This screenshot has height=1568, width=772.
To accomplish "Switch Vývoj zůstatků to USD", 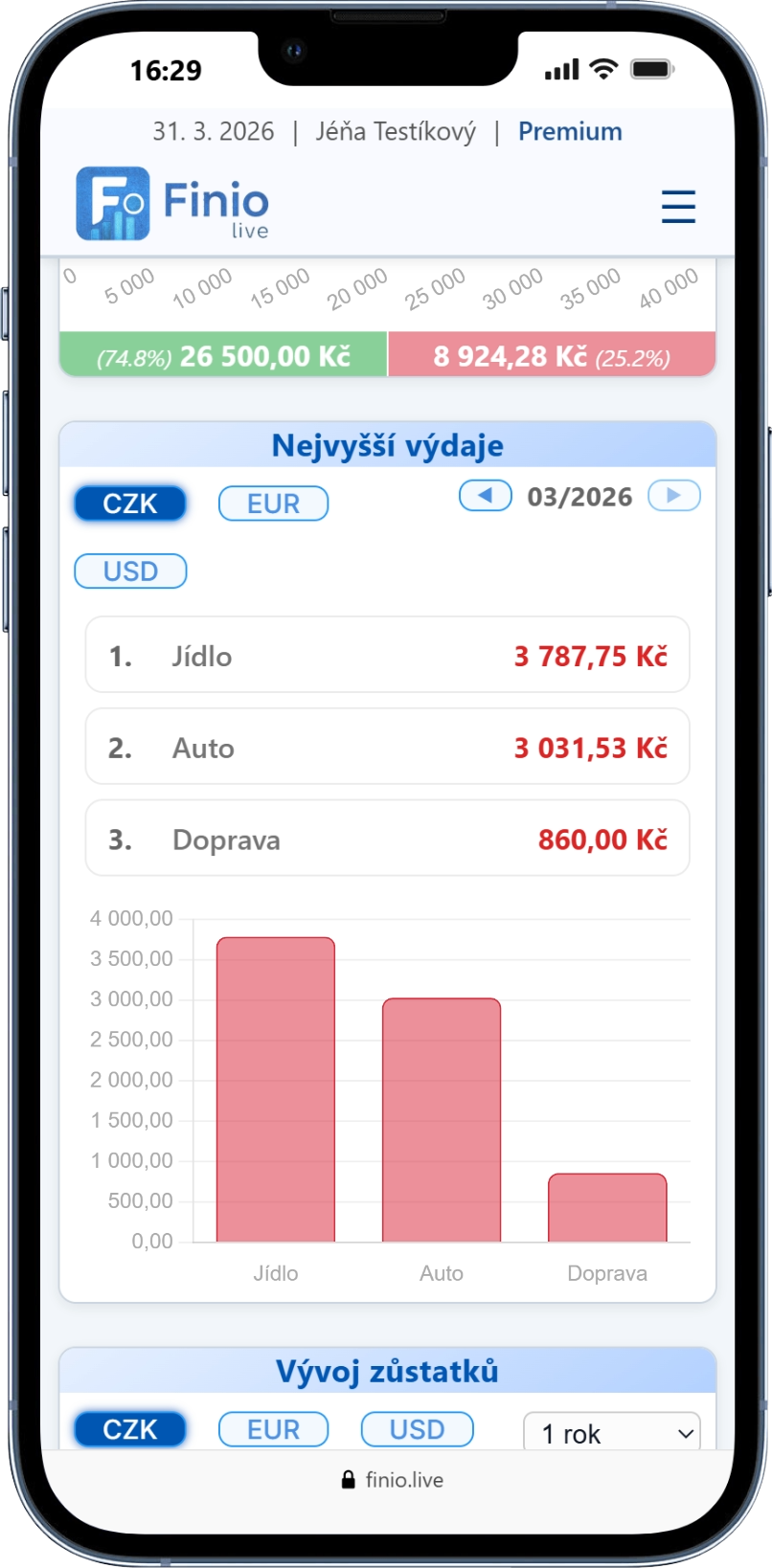I will [417, 1429].
